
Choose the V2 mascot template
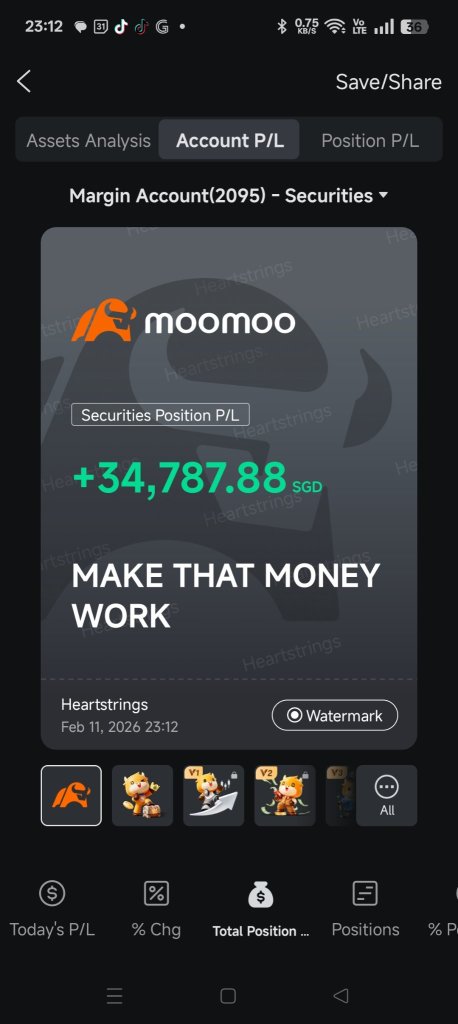pyautogui.click(x=285, y=795)
